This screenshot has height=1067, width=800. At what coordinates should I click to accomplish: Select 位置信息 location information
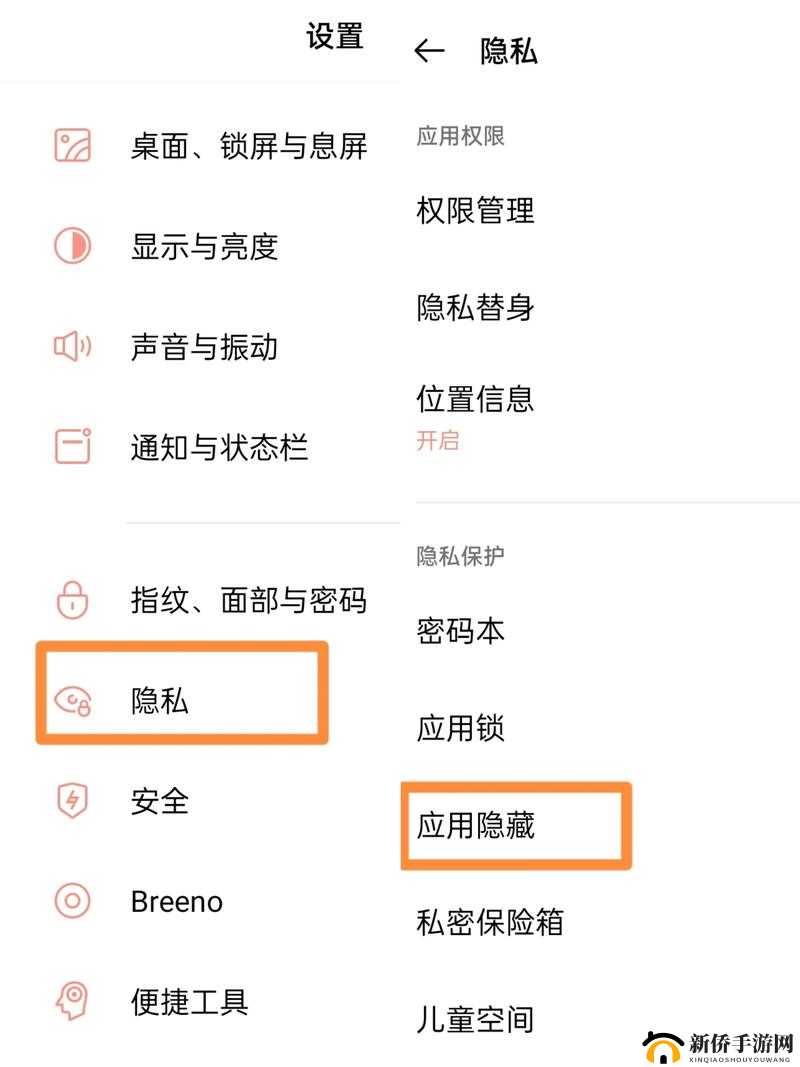(x=475, y=399)
